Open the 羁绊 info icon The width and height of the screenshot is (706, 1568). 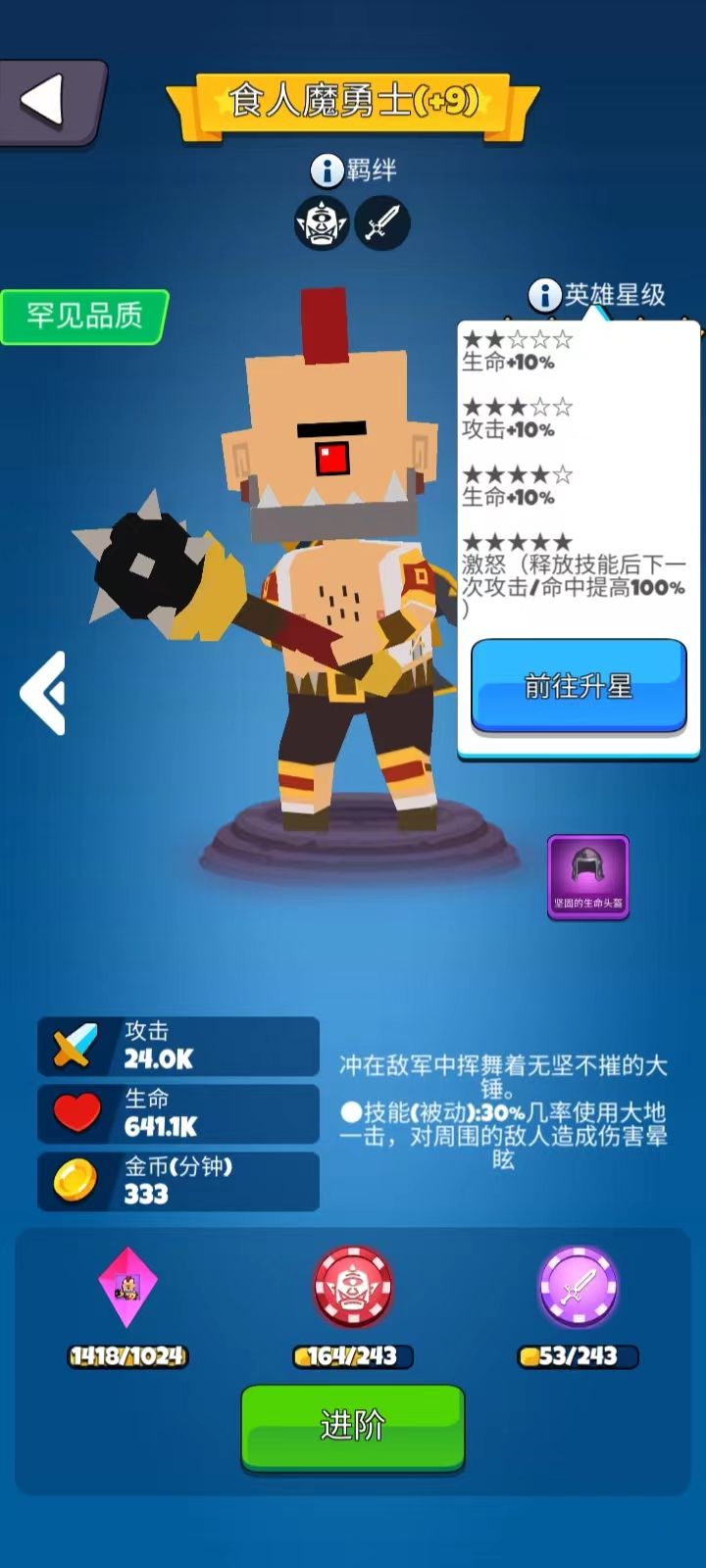click(x=327, y=171)
